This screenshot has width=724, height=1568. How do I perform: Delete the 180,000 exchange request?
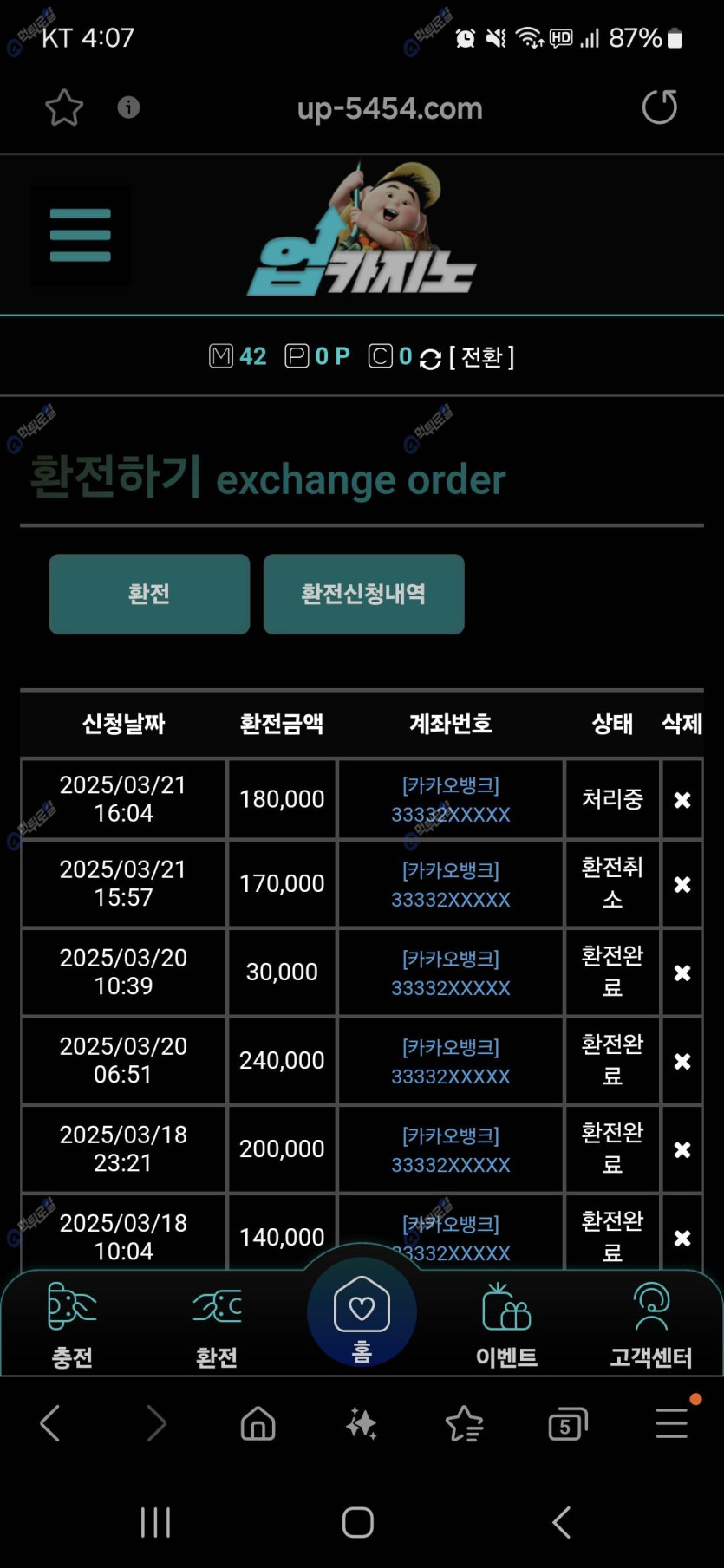point(682,800)
